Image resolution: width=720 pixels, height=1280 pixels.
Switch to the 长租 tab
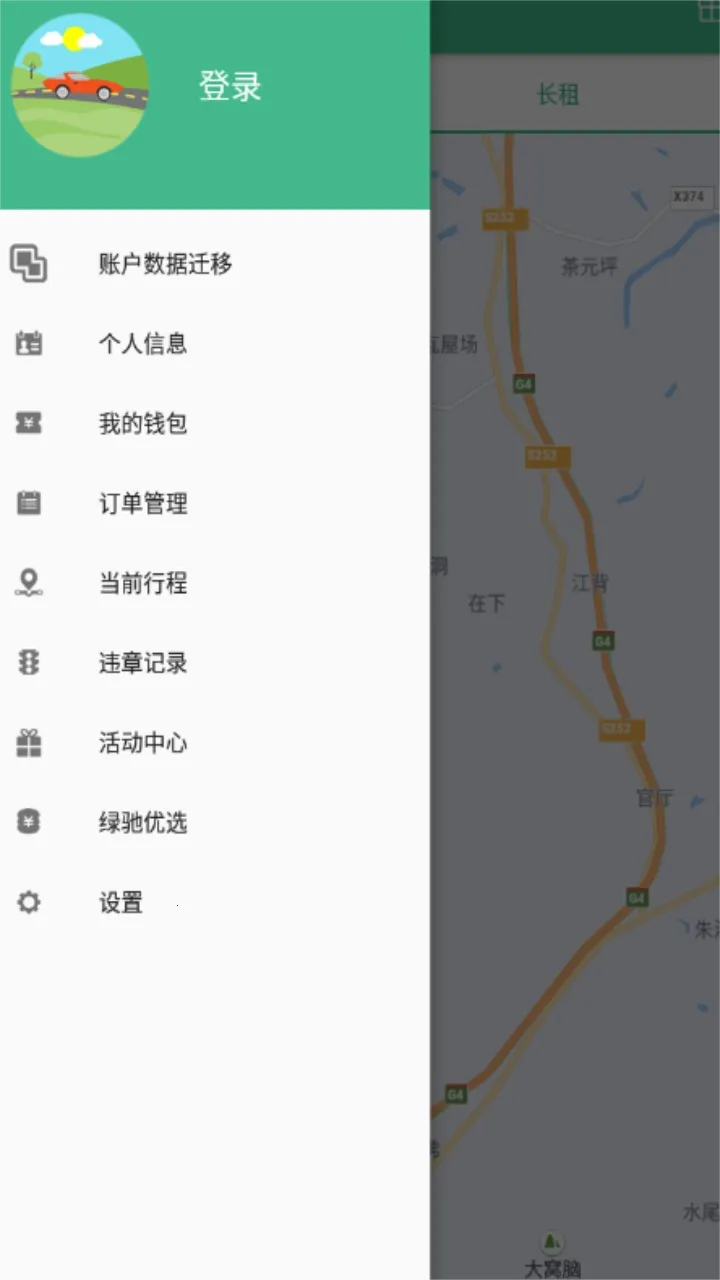coord(558,93)
